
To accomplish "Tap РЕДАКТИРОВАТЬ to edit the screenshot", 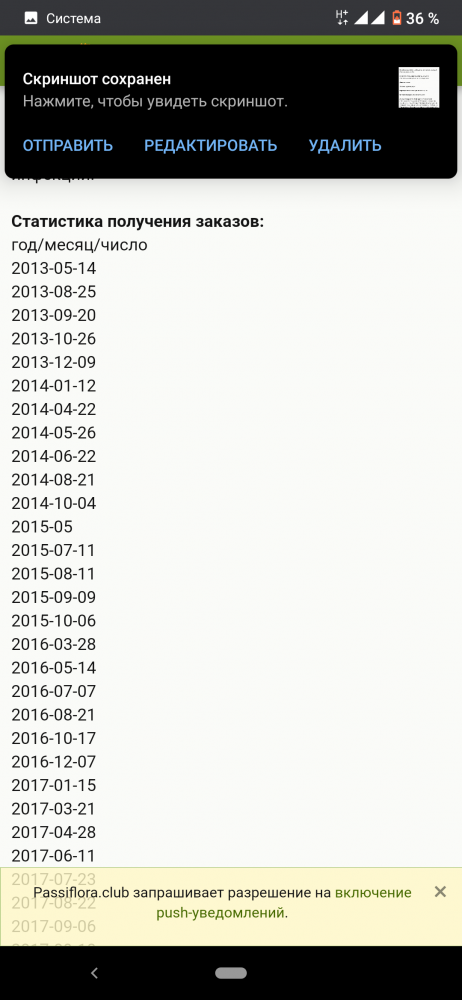I will (211, 145).
